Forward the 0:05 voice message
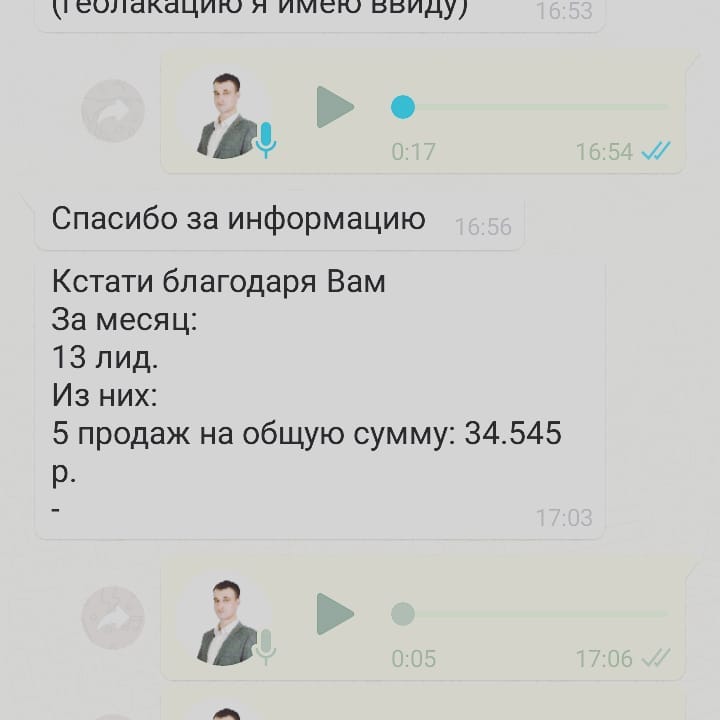Image resolution: width=720 pixels, height=720 pixels. coord(113,617)
